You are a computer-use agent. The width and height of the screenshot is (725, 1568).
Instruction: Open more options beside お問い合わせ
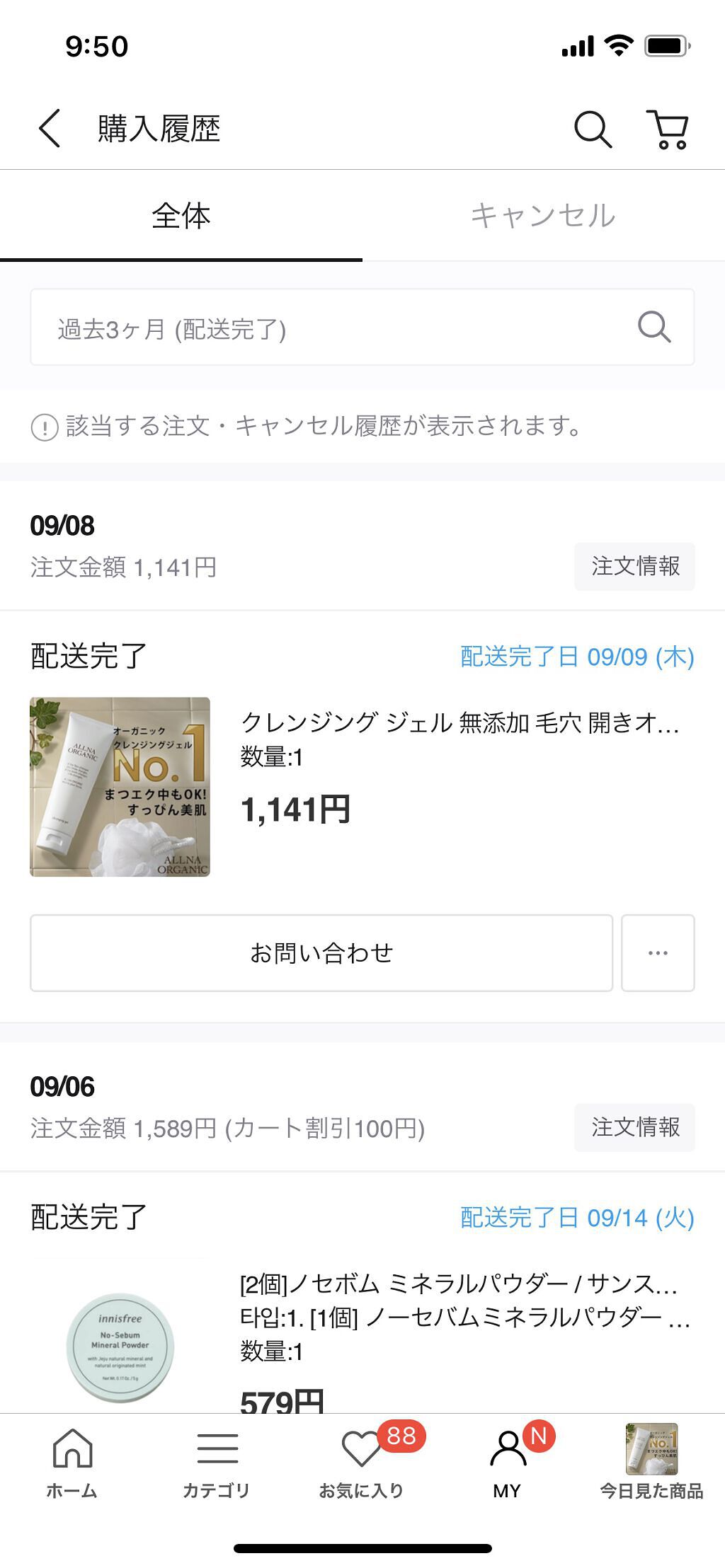[x=658, y=953]
